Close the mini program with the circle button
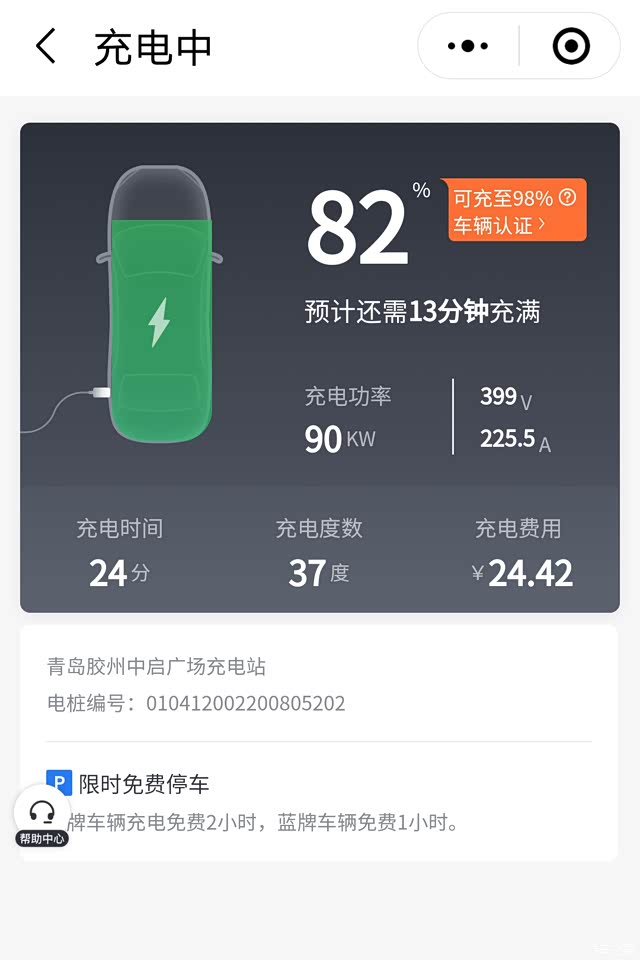 click(x=571, y=46)
